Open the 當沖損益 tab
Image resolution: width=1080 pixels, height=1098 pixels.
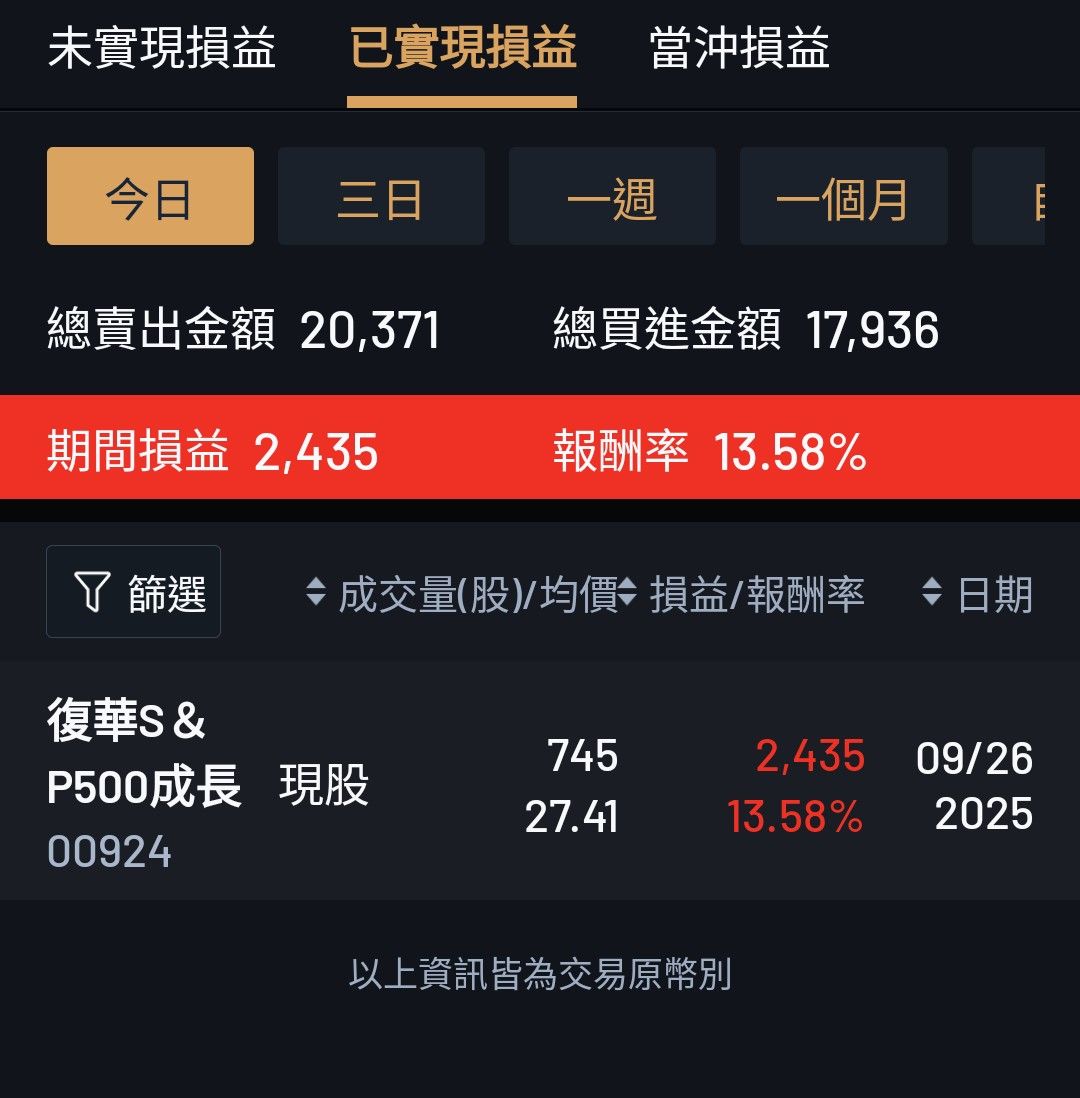tap(739, 50)
